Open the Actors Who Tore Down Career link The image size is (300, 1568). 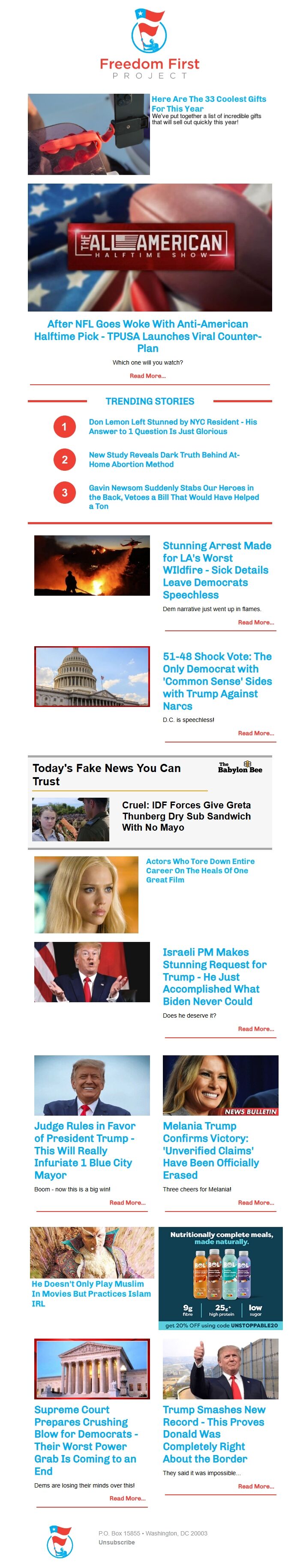tap(200, 870)
